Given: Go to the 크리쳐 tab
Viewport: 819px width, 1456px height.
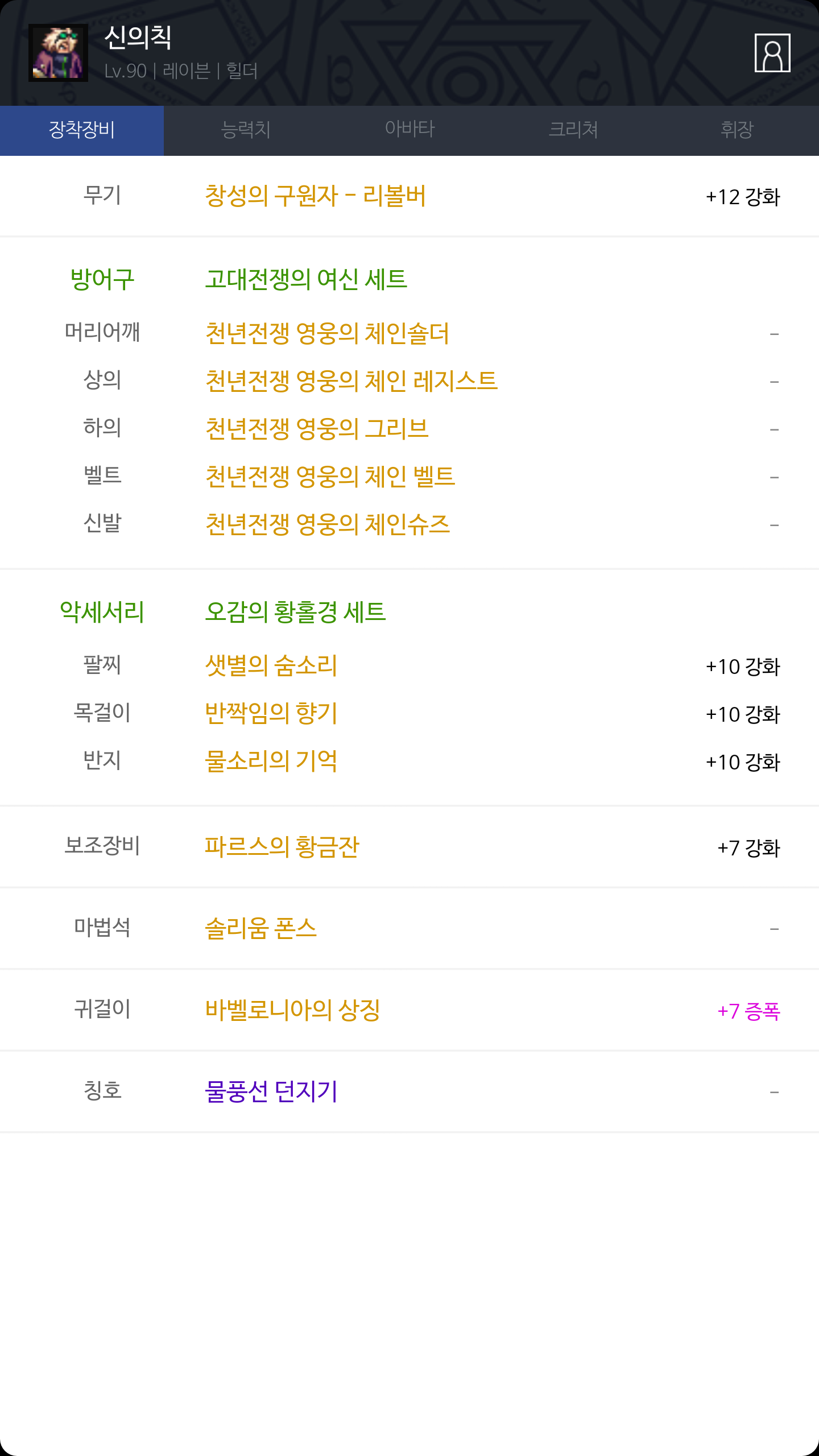Looking at the screenshot, I should pyautogui.click(x=573, y=130).
